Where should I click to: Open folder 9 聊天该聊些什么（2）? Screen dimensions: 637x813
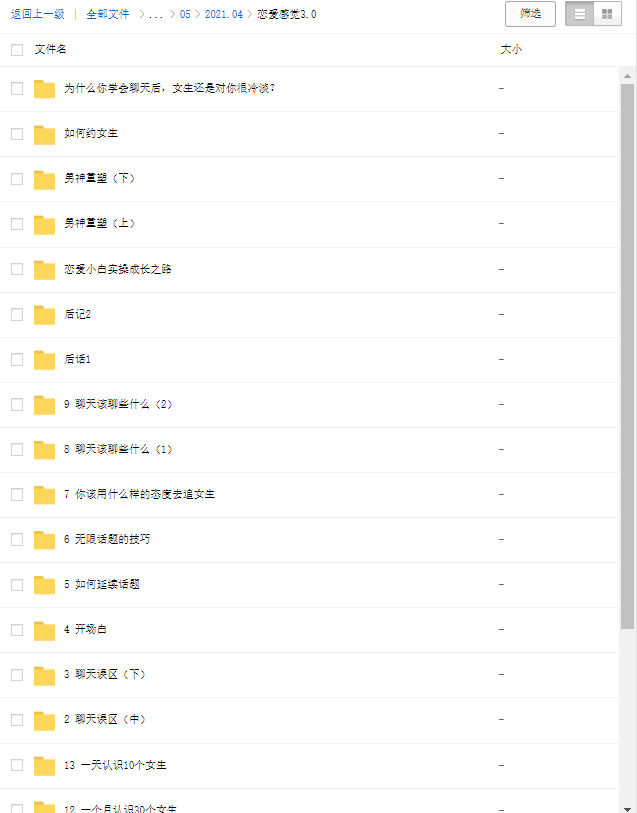pyautogui.click(x=118, y=404)
